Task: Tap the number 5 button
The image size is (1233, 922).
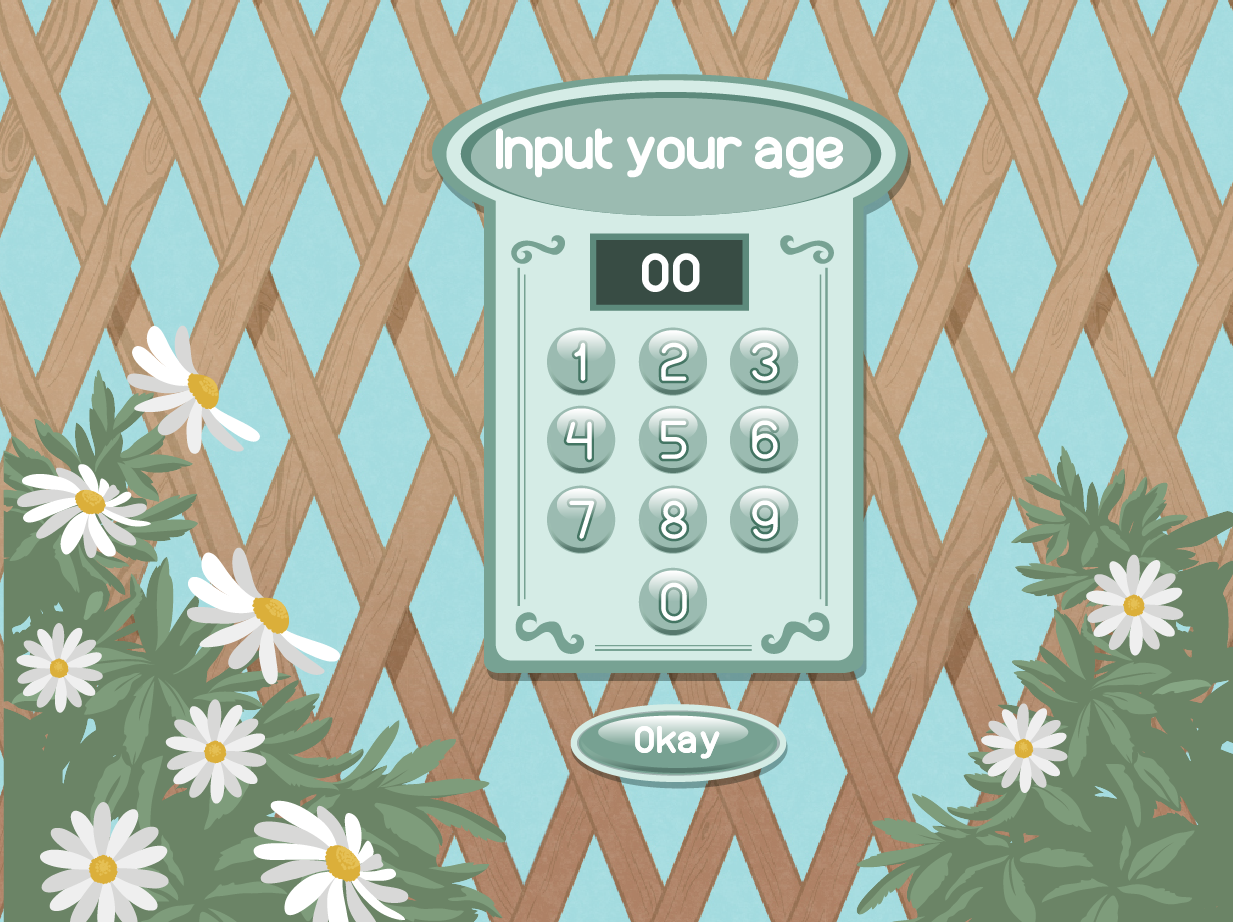Action: [x=673, y=440]
